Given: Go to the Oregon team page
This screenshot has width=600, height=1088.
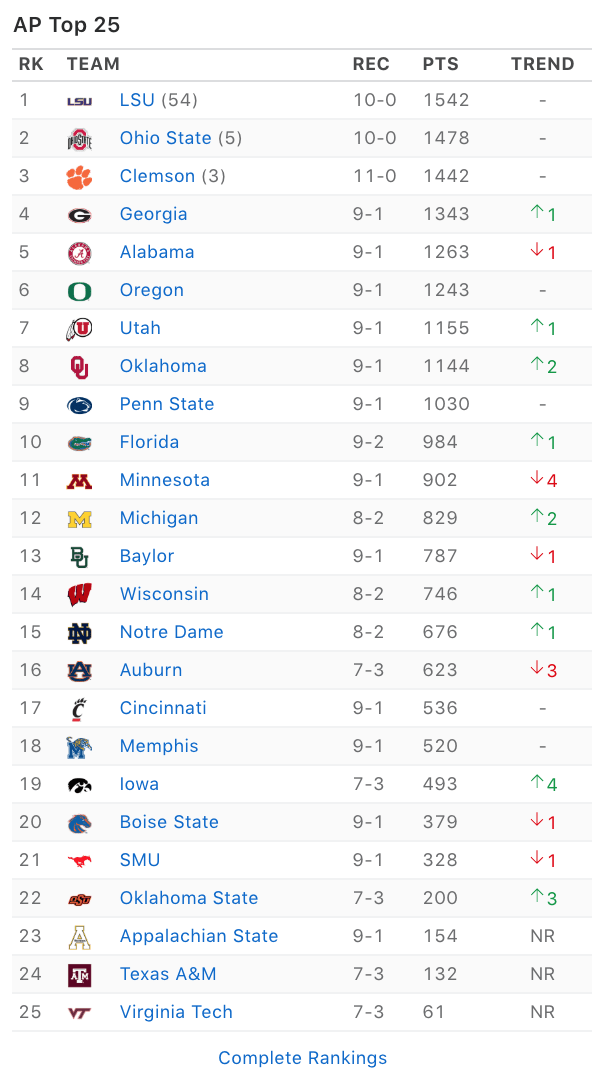Looking at the screenshot, I should pos(151,290).
